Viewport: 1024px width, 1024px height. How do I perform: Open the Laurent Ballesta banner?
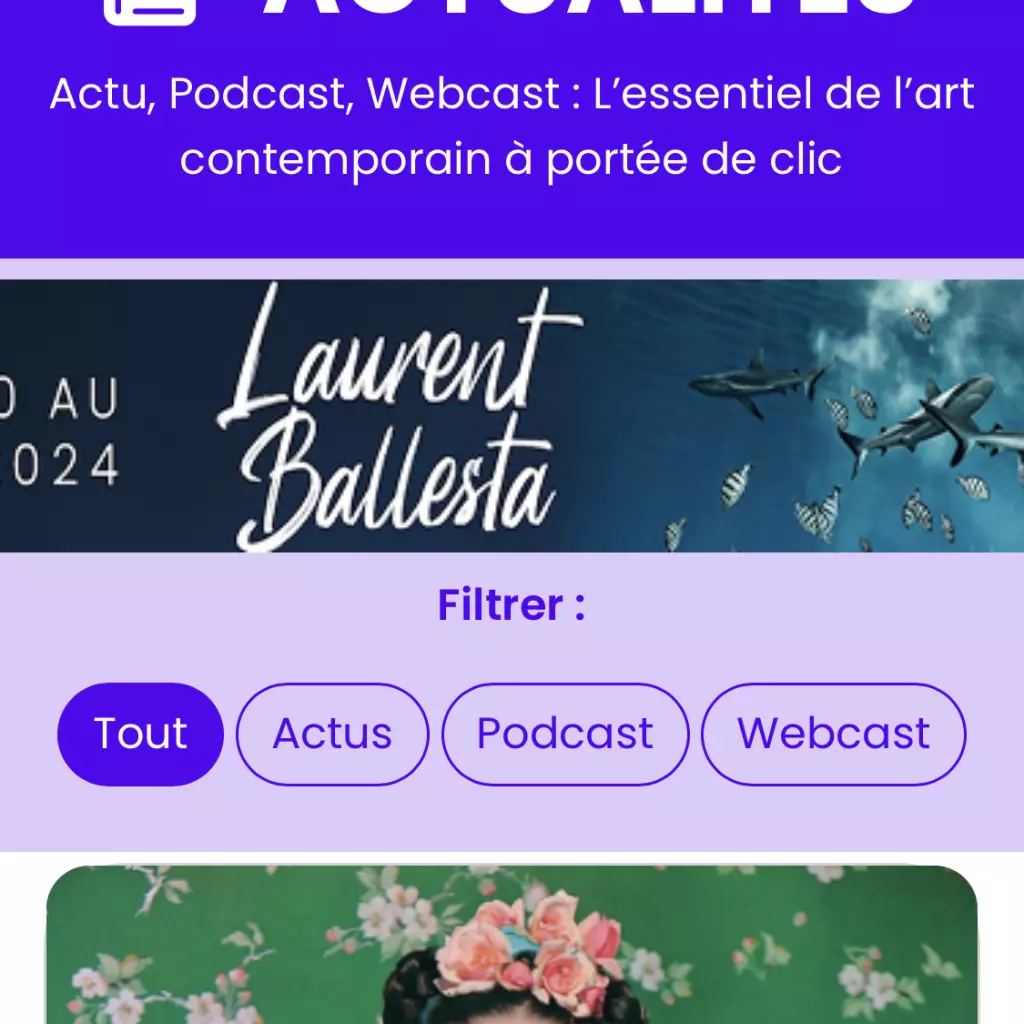pos(512,416)
